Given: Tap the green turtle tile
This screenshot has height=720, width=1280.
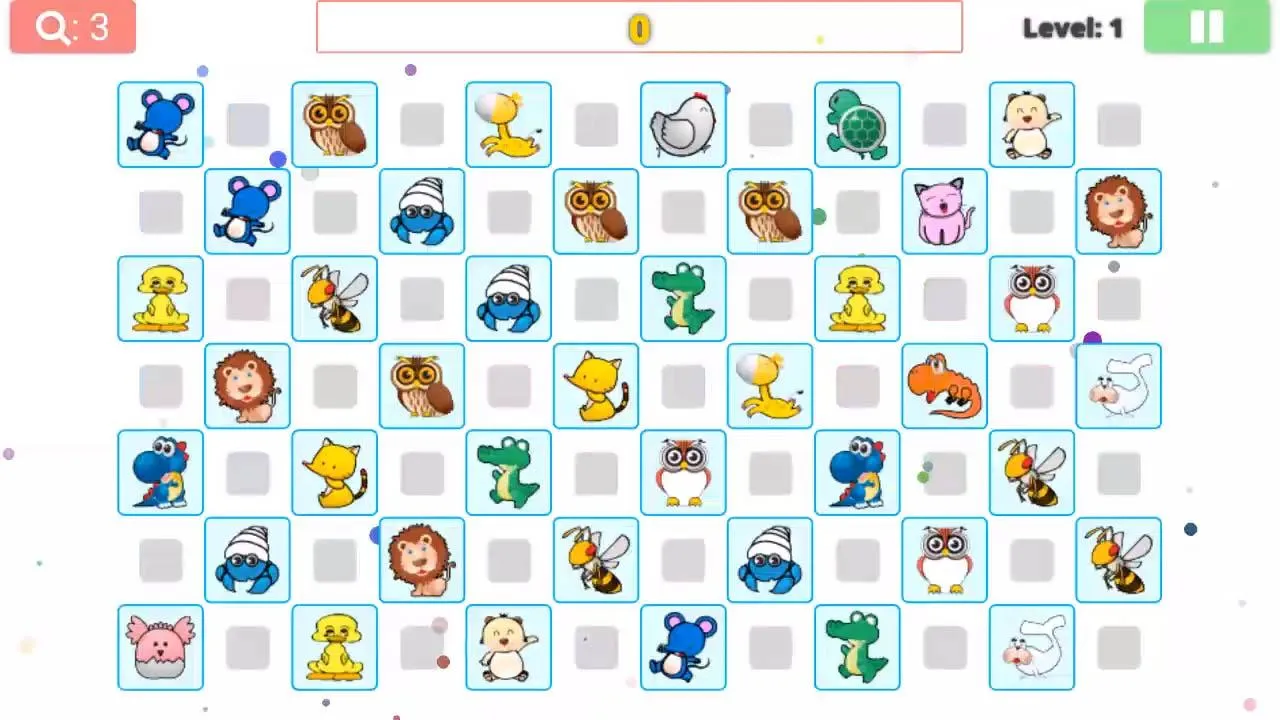Looking at the screenshot, I should coord(857,125).
